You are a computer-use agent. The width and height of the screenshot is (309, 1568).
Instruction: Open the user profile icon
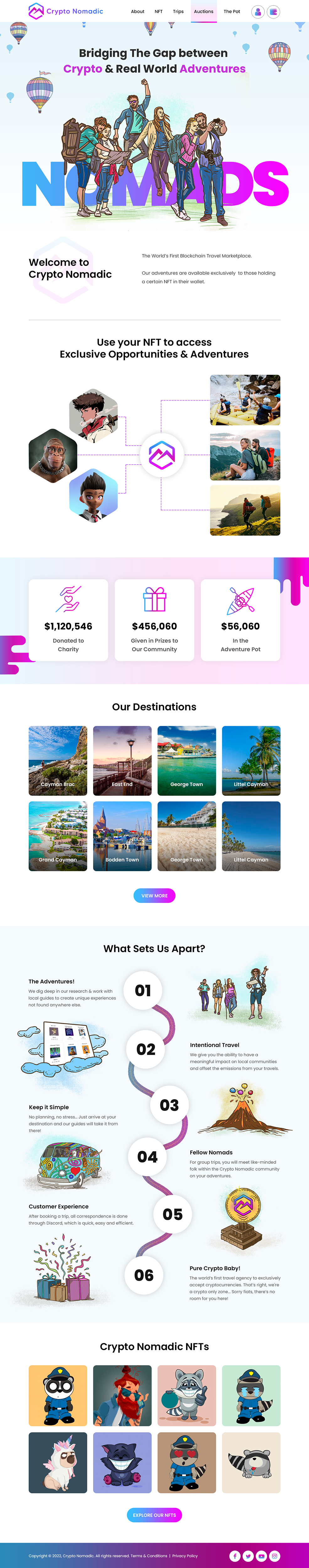tap(258, 12)
